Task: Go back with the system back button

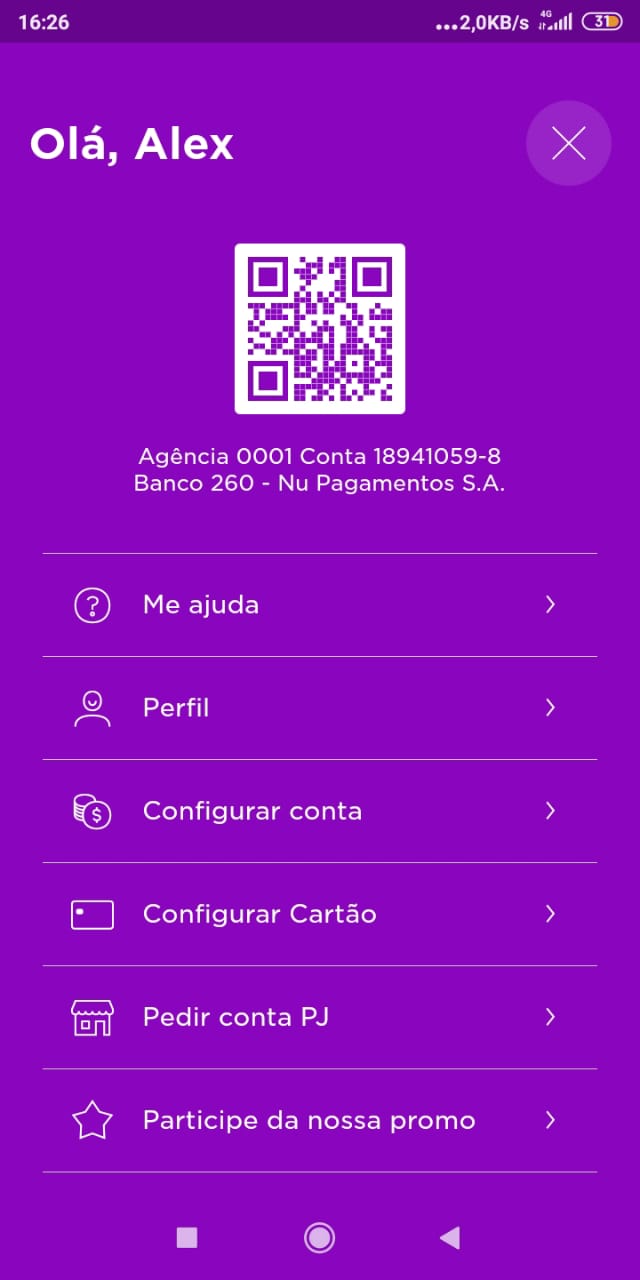Action: coord(449,1238)
